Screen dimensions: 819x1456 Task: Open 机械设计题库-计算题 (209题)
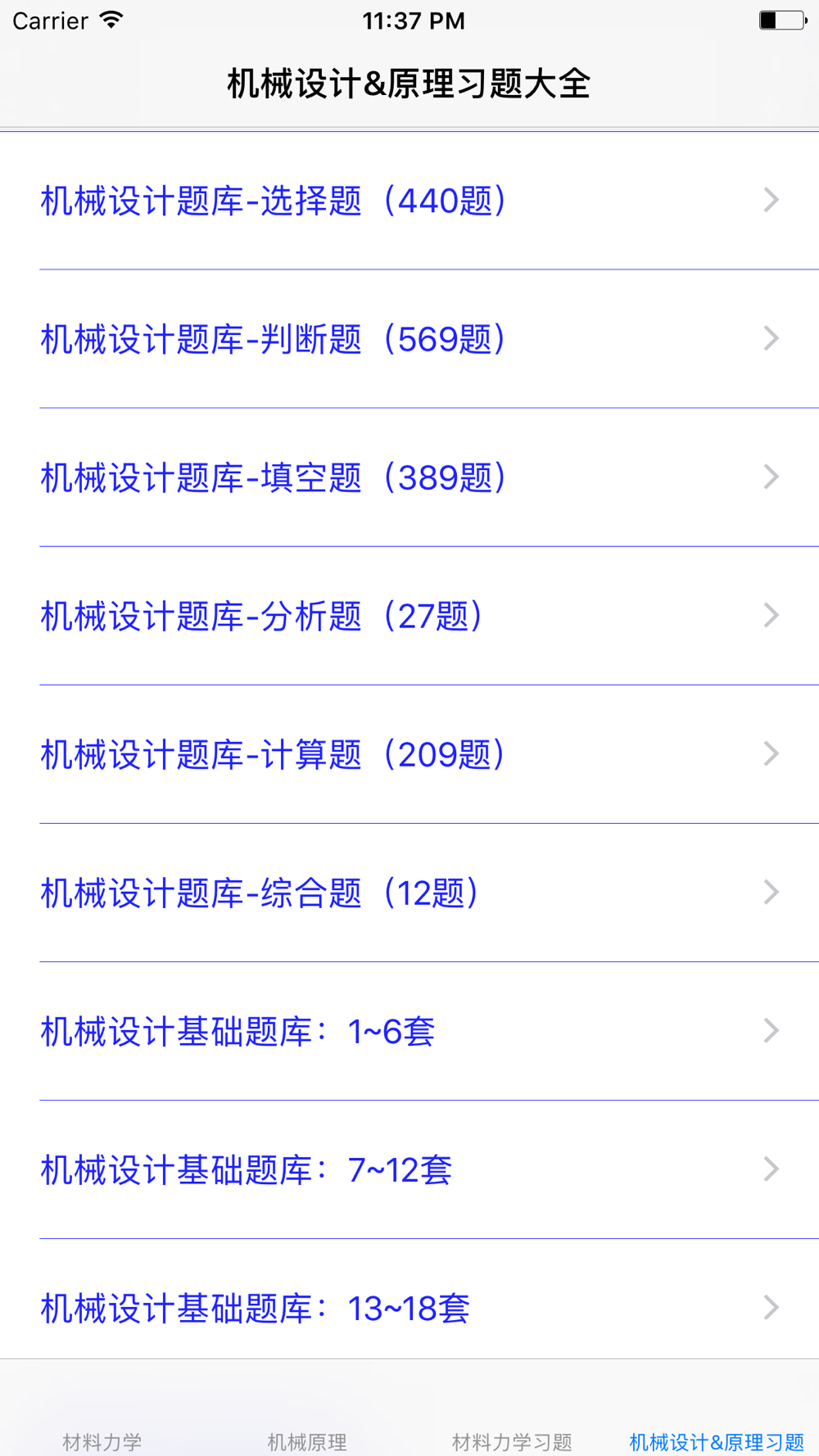(x=409, y=754)
